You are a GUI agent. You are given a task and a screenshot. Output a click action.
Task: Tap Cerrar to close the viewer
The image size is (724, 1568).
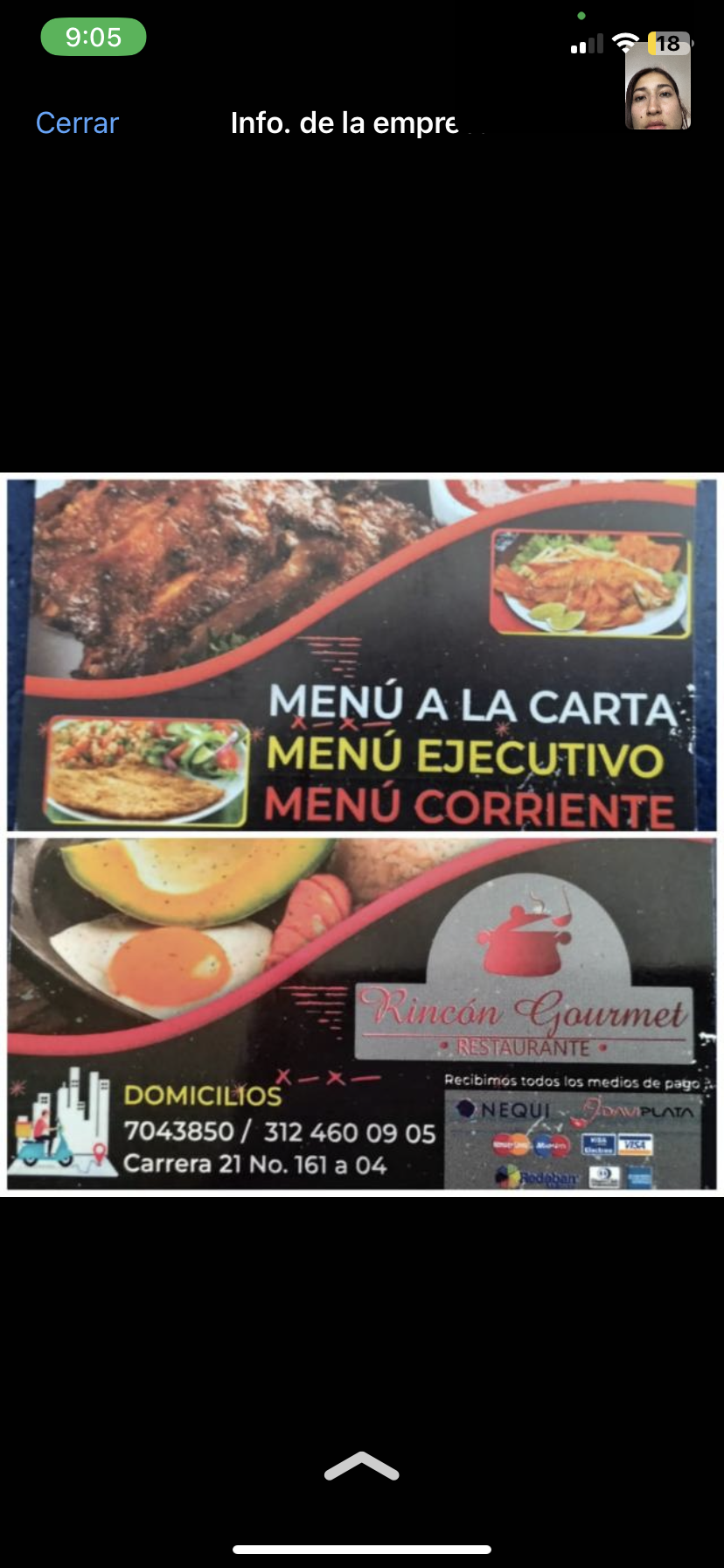77,123
